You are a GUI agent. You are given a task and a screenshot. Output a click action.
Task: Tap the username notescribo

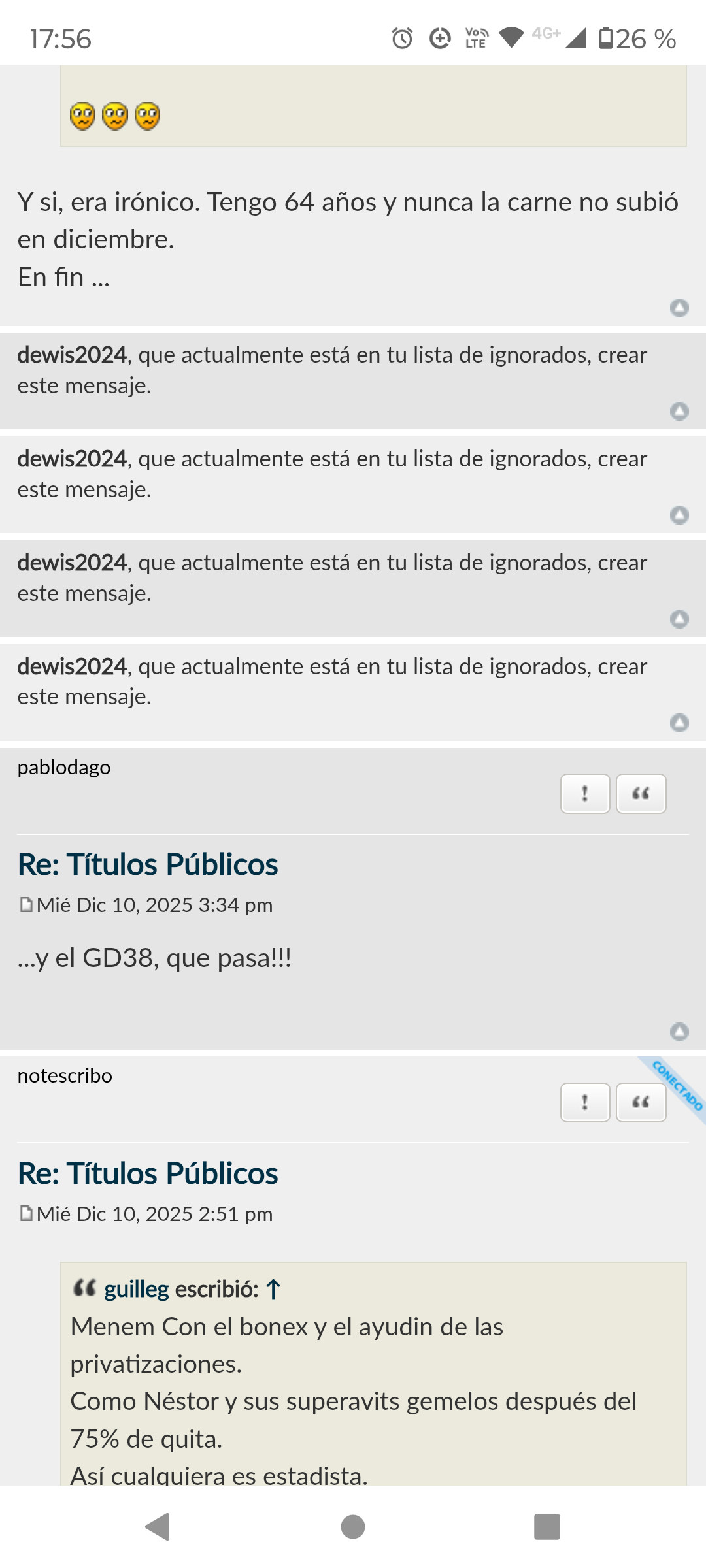pos(65,1075)
